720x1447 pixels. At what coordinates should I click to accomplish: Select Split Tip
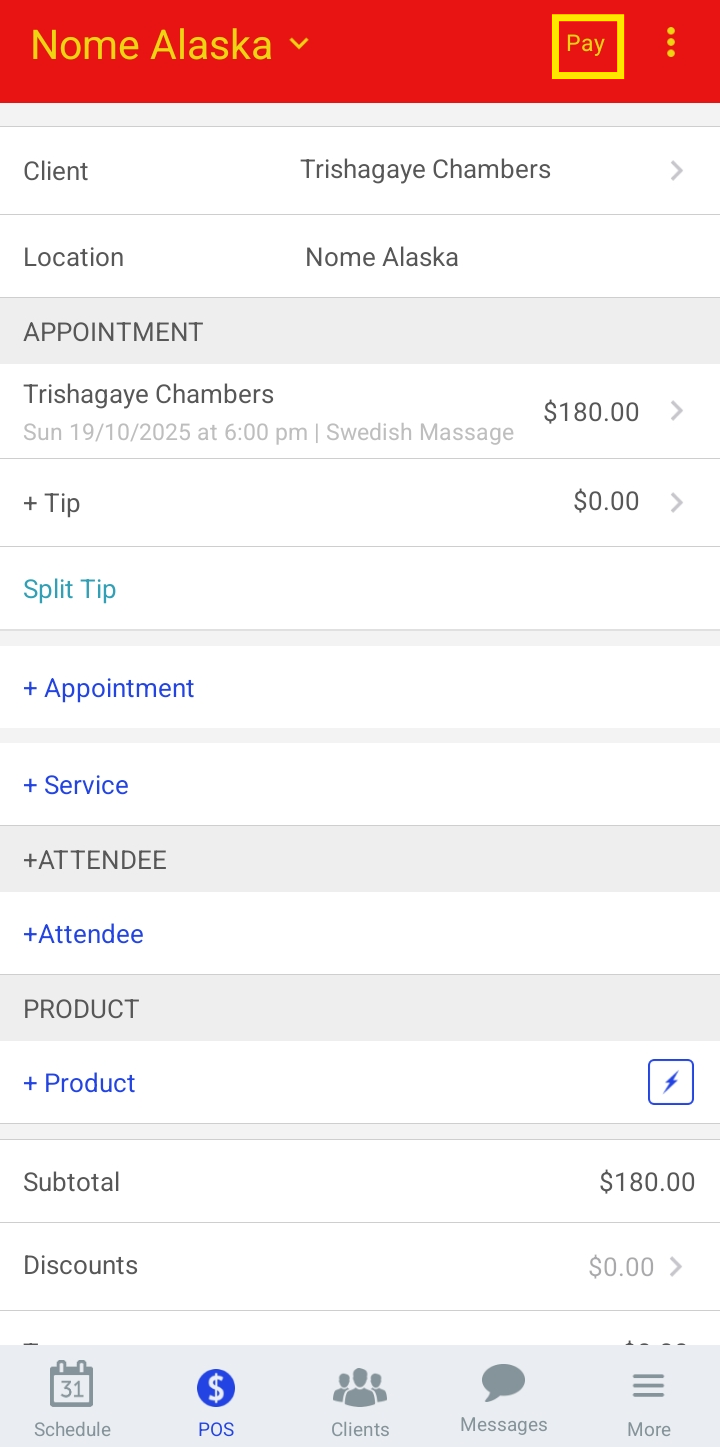pos(70,589)
